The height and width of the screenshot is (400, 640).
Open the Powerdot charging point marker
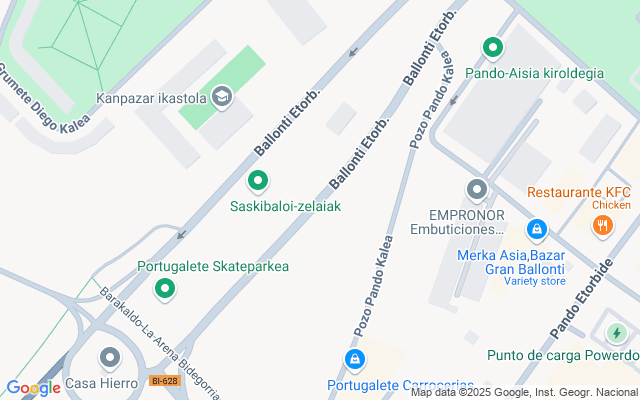[x=617, y=333]
